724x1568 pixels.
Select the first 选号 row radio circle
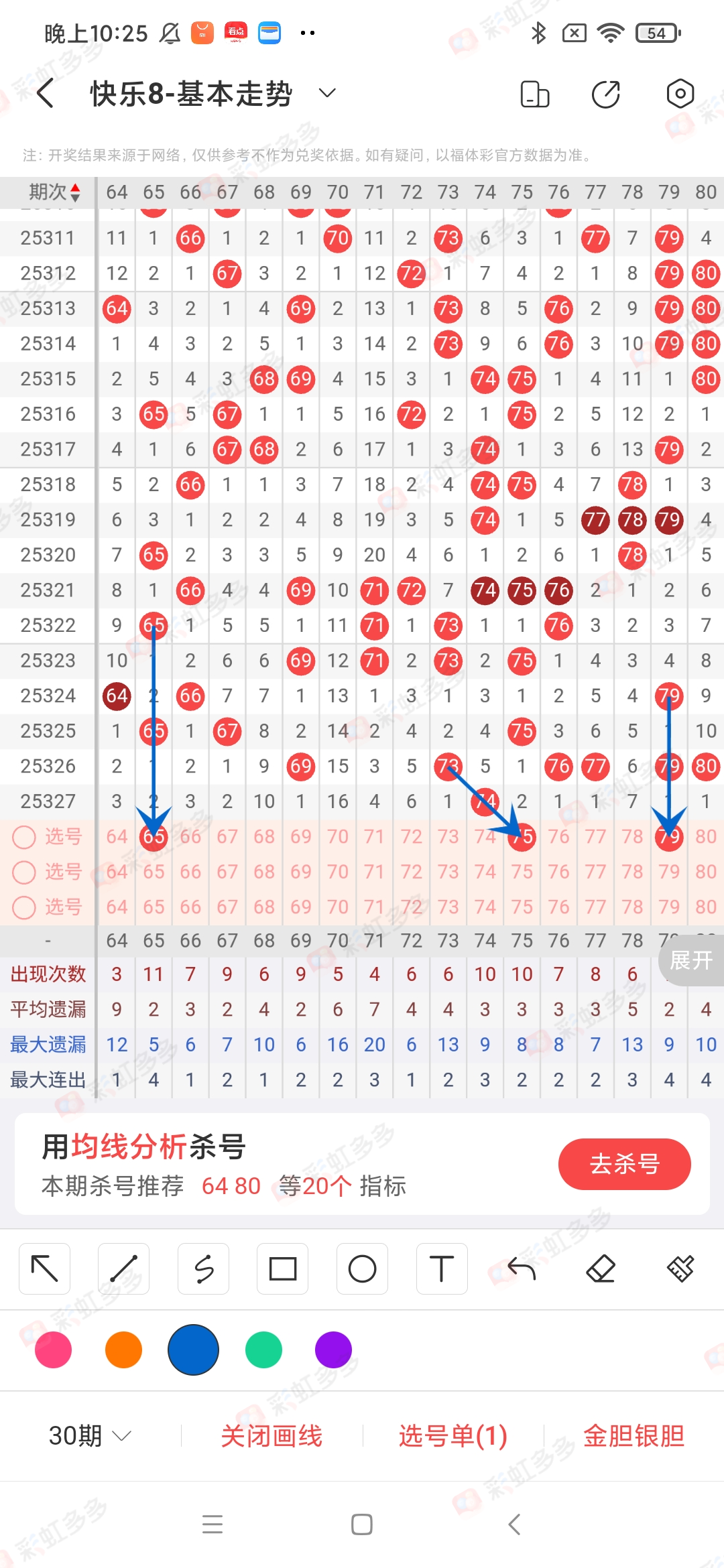coord(25,836)
